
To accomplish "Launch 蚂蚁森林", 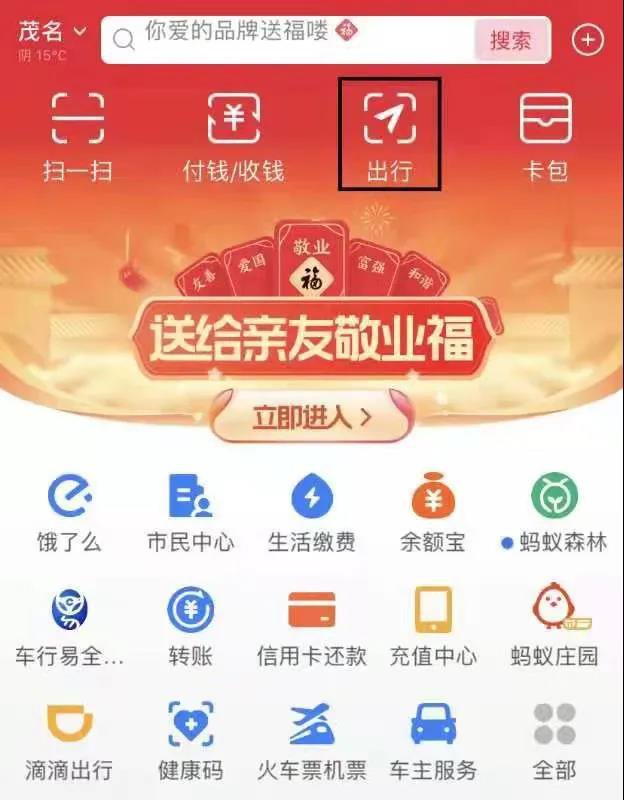I will [554, 512].
